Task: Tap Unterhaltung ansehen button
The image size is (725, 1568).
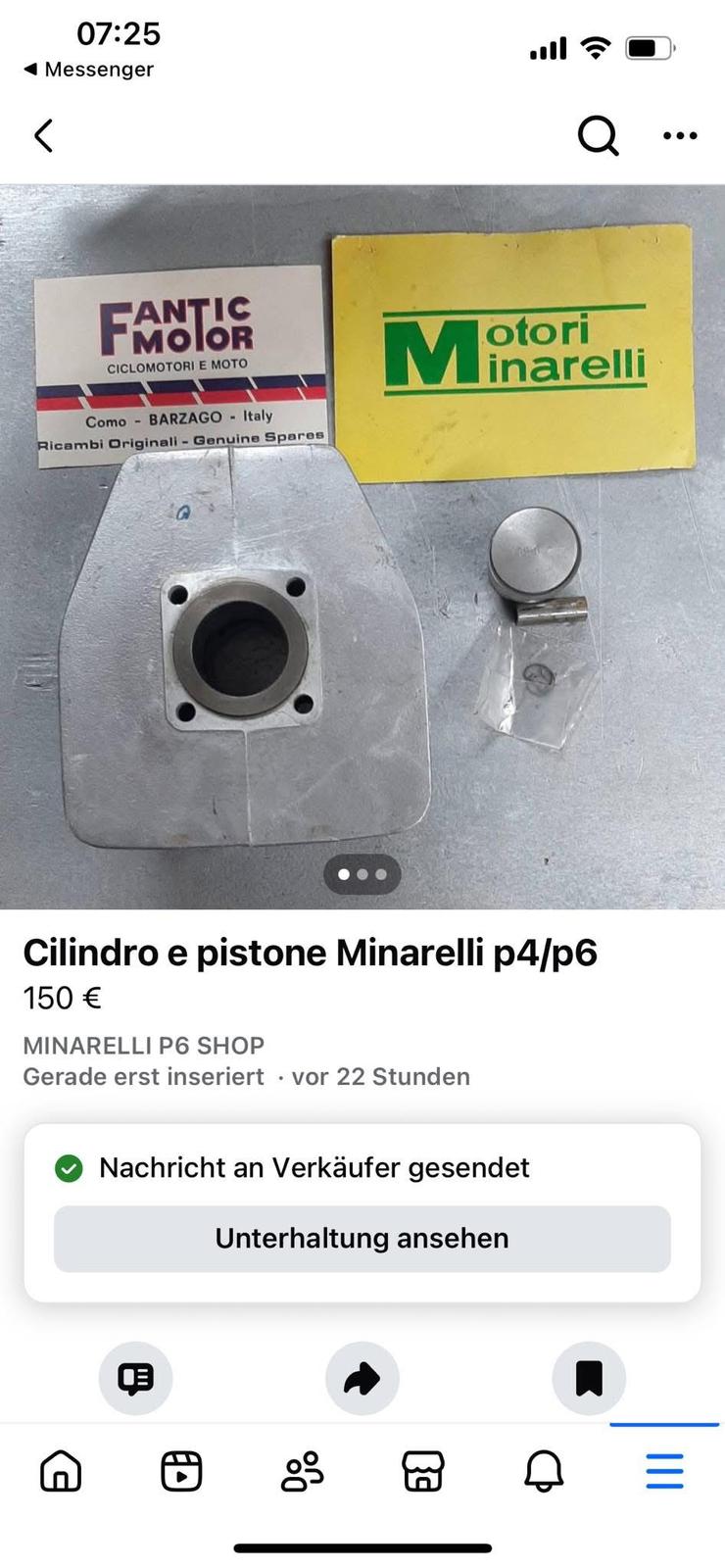Action: pos(362,1239)
